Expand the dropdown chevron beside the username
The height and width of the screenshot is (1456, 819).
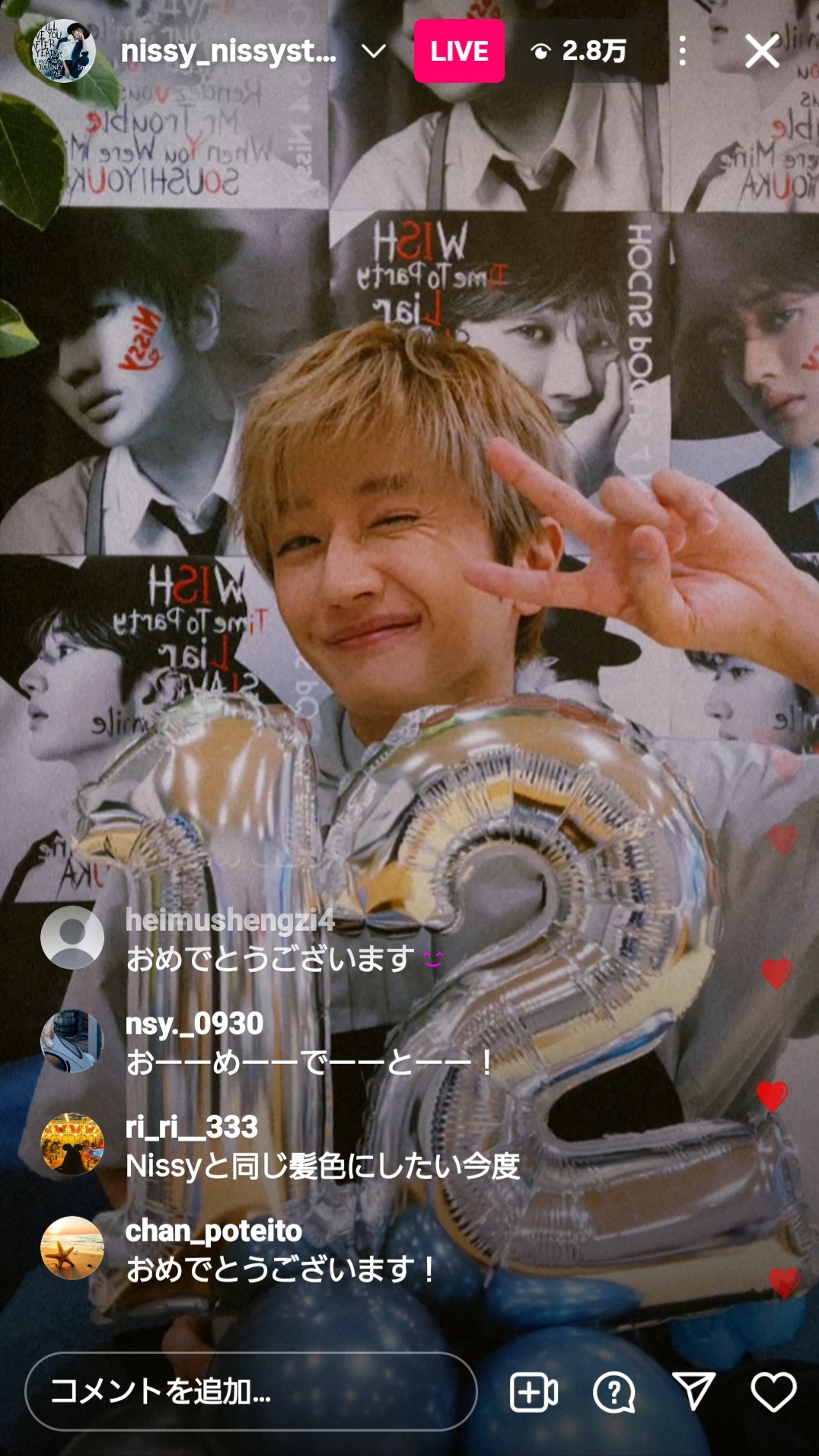point(373,52)
